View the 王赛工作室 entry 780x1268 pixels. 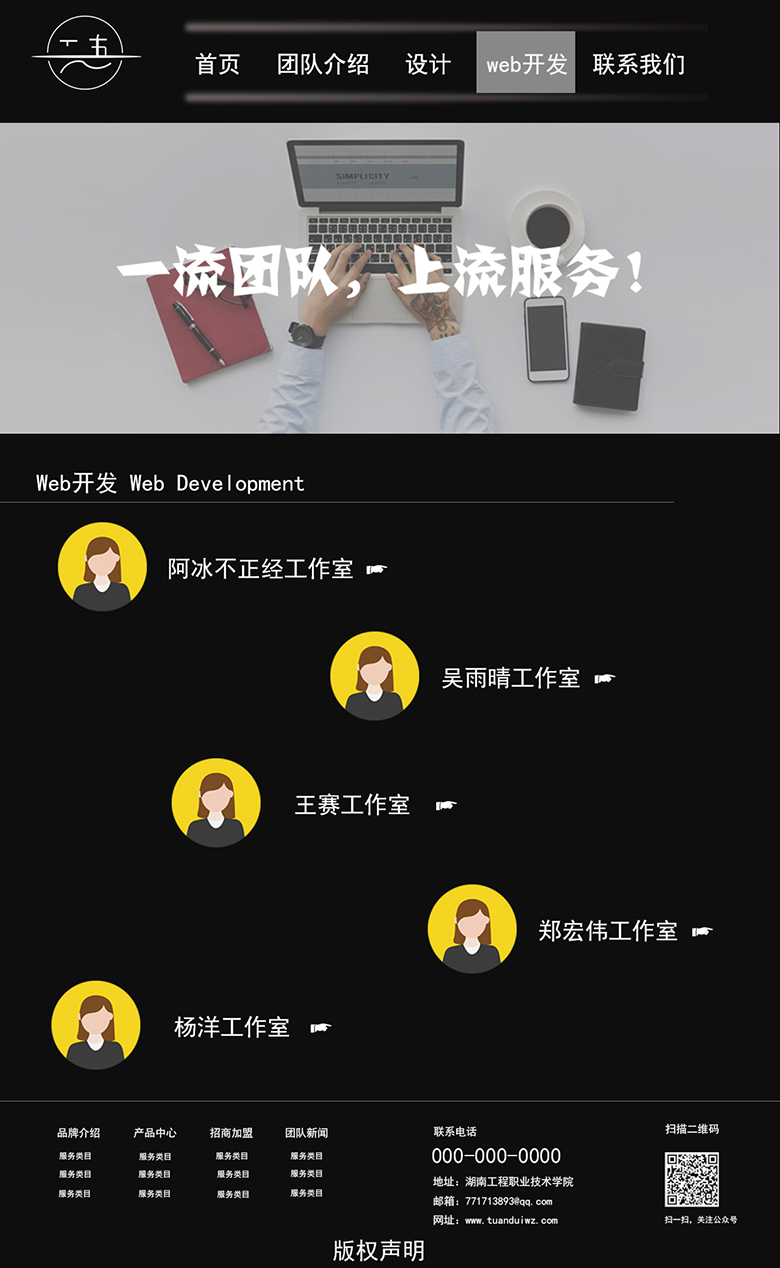pos(352,805)
